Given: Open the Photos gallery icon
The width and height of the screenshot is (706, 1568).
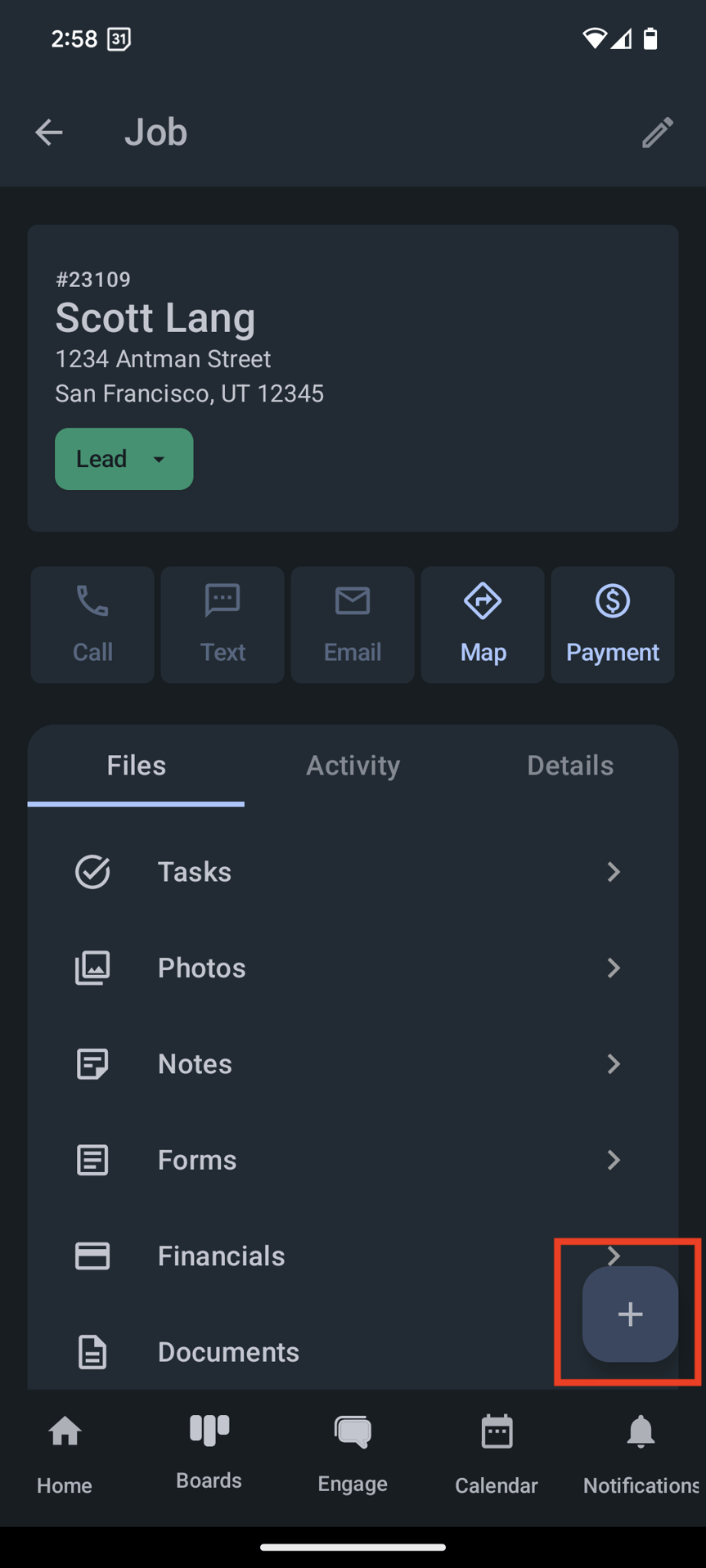Looking at the screenshot, I should (92, 968).
